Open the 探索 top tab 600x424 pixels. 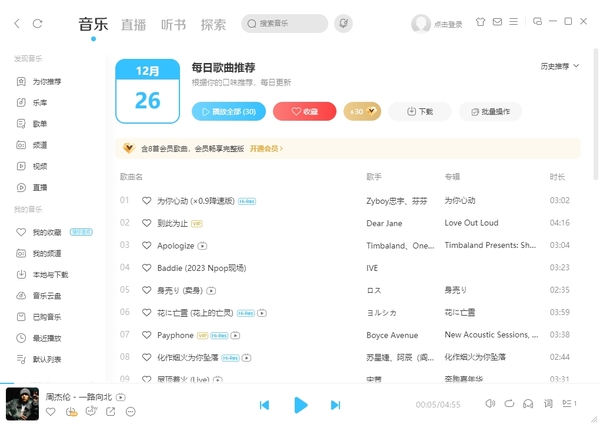point(213,24)
